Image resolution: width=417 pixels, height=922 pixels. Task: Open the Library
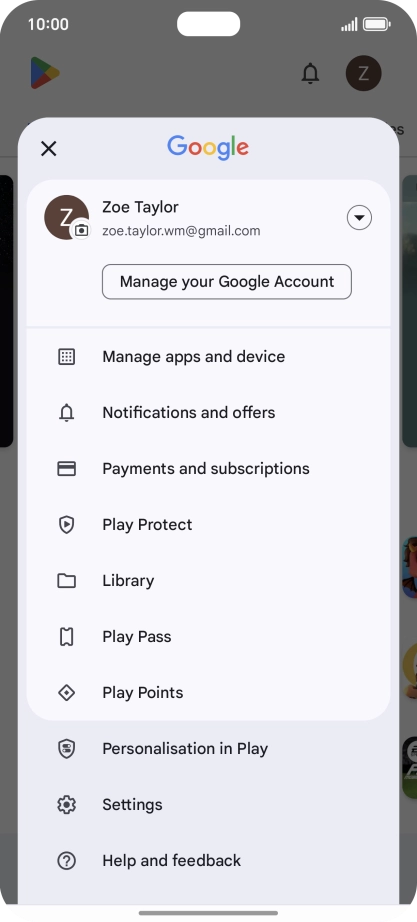(x=208, y=581)
